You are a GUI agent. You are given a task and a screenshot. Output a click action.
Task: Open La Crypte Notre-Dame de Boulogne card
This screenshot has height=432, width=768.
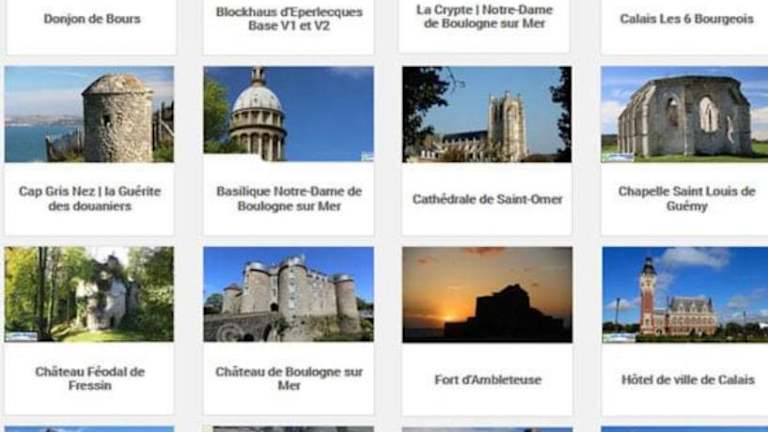(x=485, y=17)
